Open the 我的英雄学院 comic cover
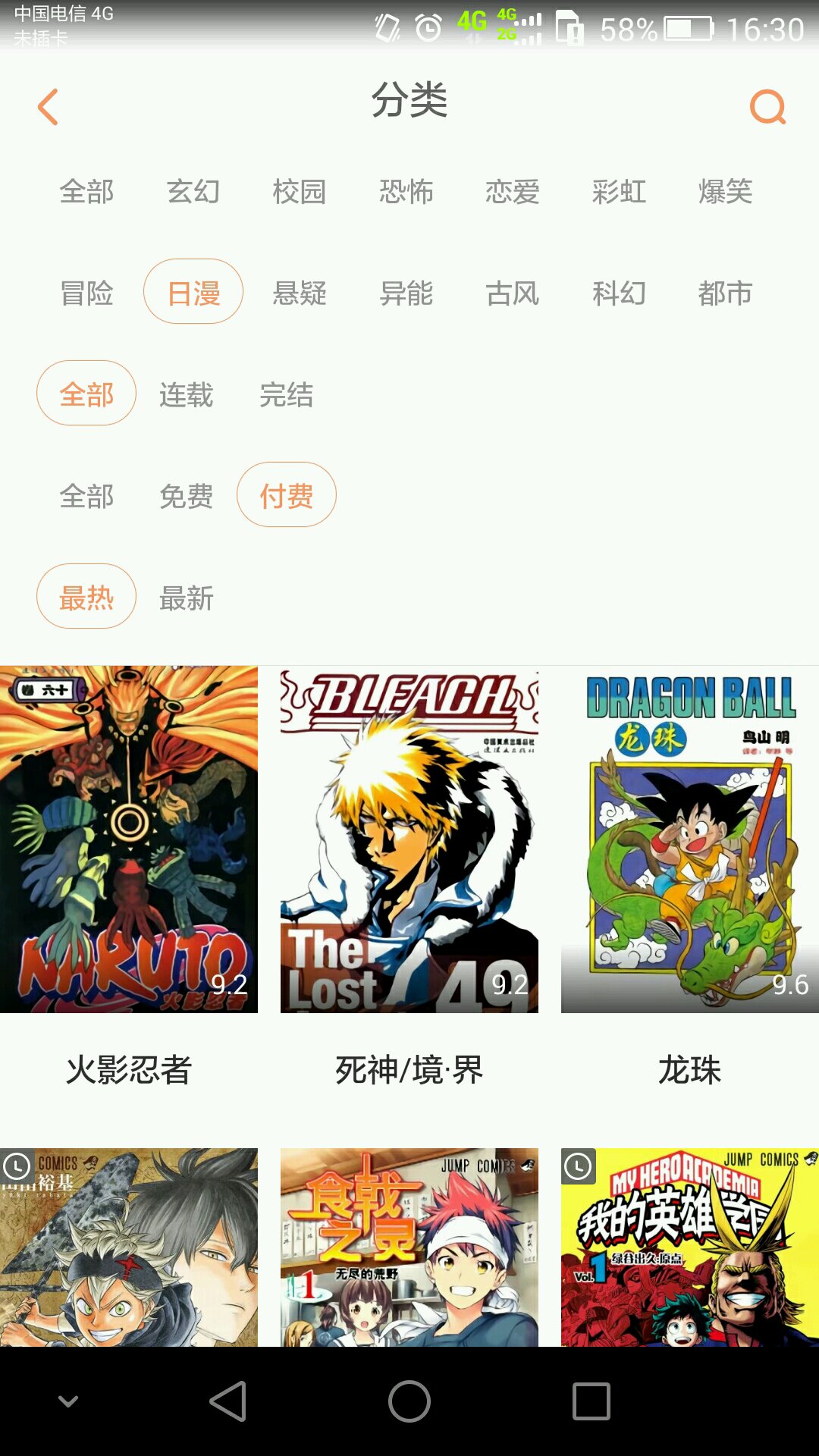Viewport: 819px width, 1456px height. click(x=690, y=1247)
